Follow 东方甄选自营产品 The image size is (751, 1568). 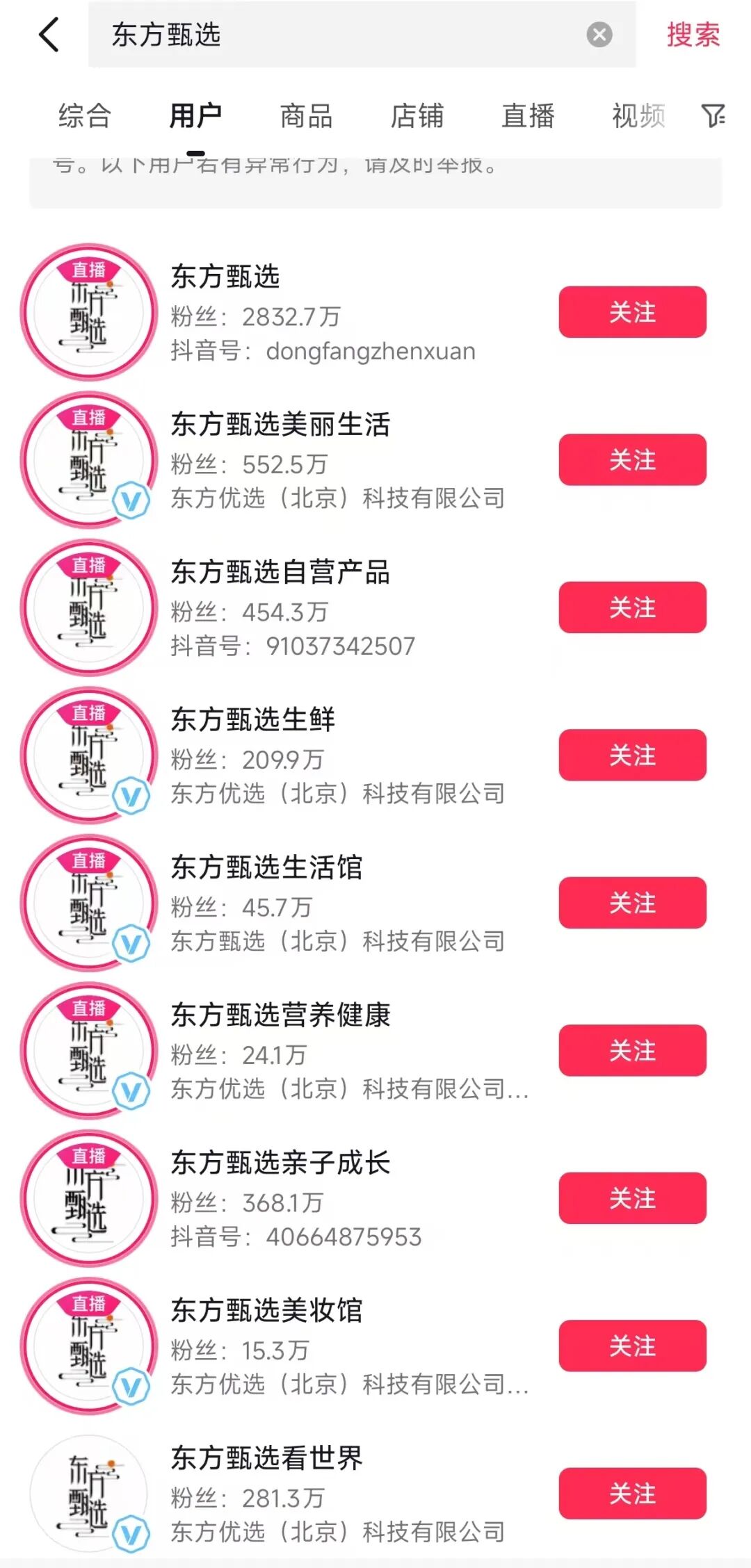click(632, 607)
